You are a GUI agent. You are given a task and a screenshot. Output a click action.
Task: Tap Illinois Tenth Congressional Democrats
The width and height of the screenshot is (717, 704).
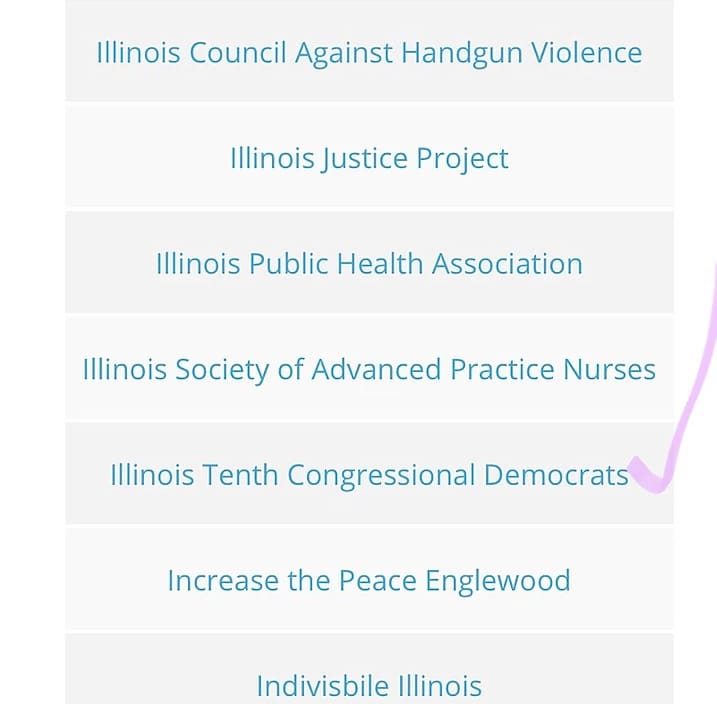point(369,474)
